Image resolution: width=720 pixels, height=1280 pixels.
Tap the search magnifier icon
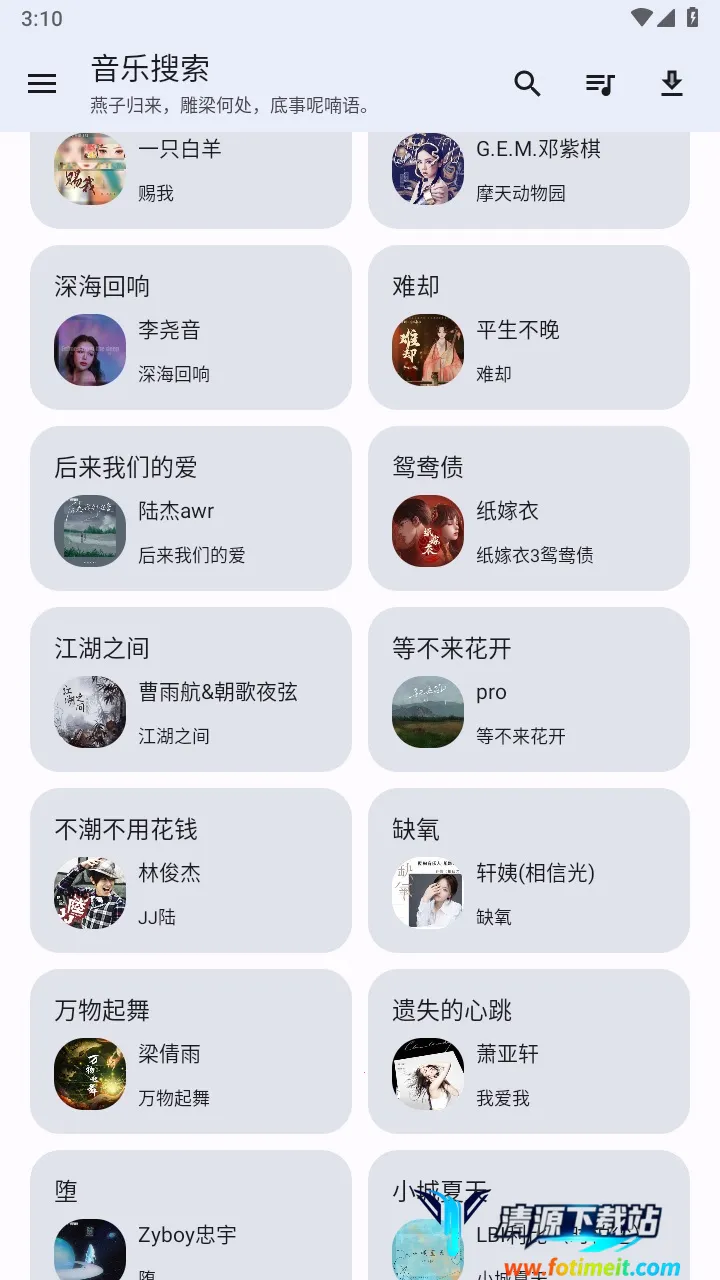pos(527,84)
